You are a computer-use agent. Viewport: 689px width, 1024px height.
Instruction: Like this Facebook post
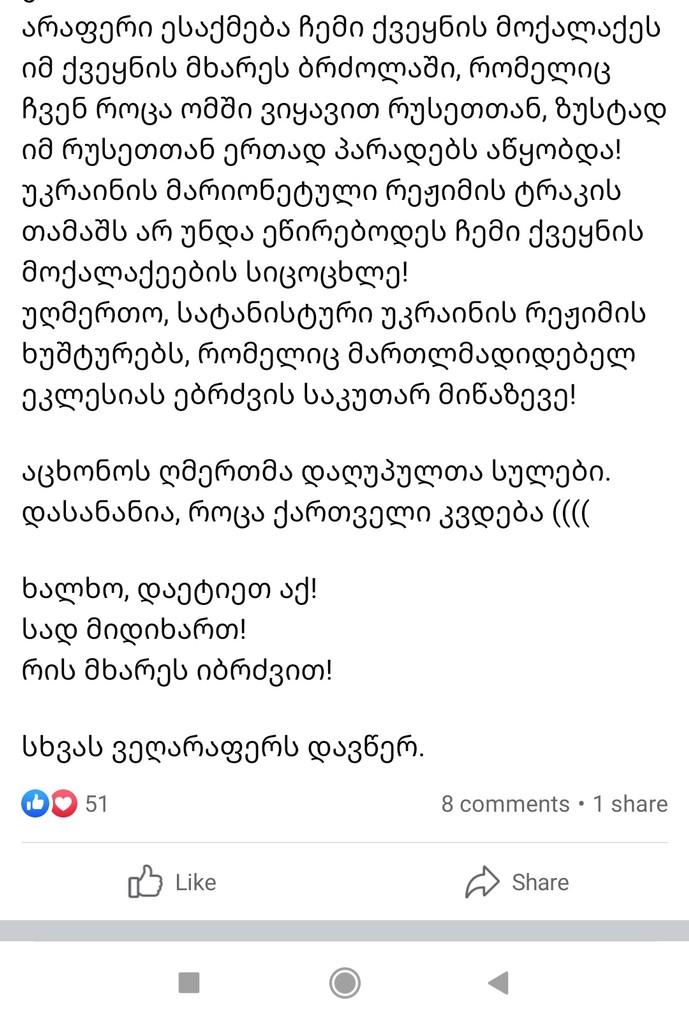pyautogui.click(x=172, y=882)
